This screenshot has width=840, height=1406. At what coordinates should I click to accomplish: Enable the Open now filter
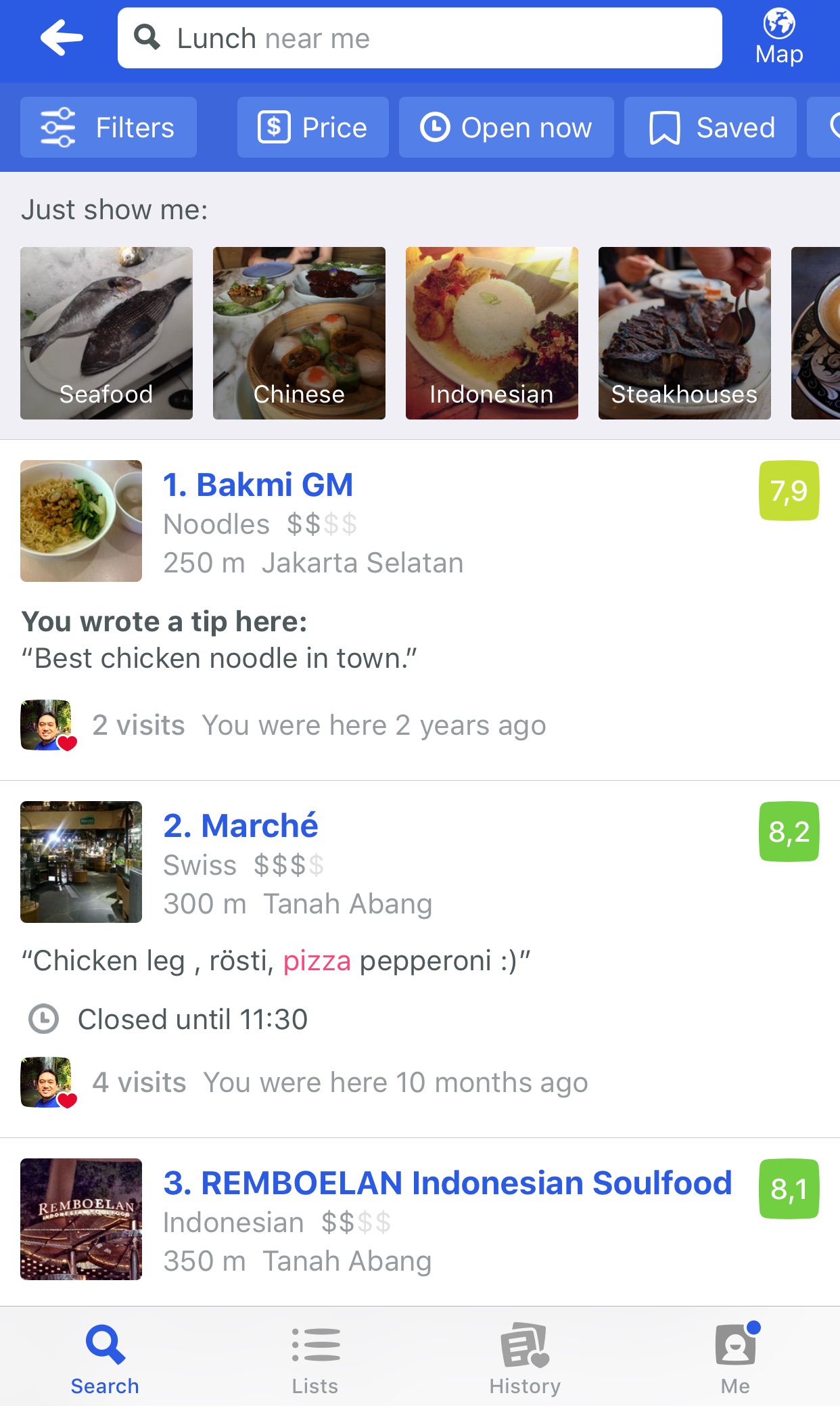[506, 127]
